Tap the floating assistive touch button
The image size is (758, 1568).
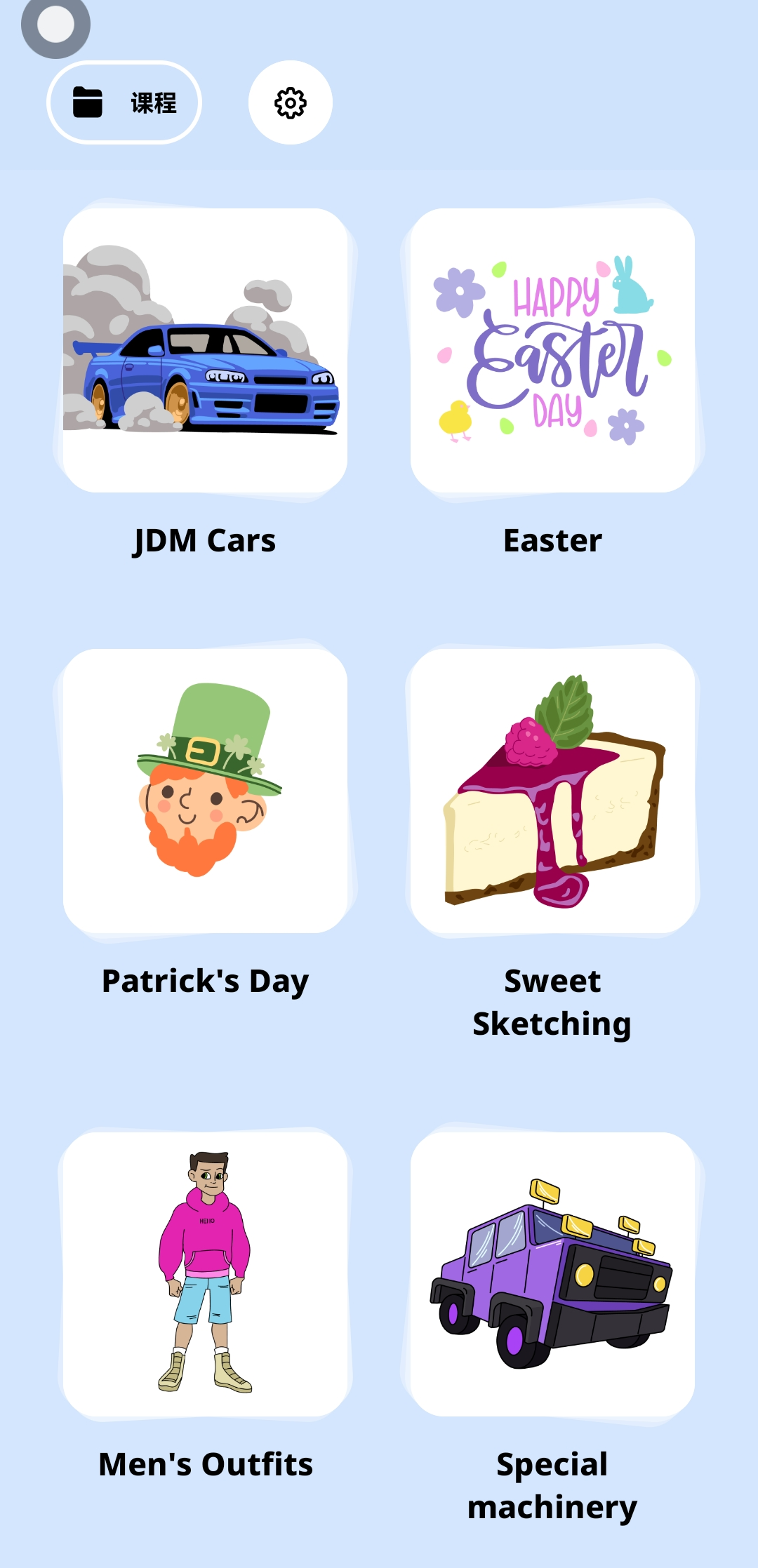tap(55, 25)
